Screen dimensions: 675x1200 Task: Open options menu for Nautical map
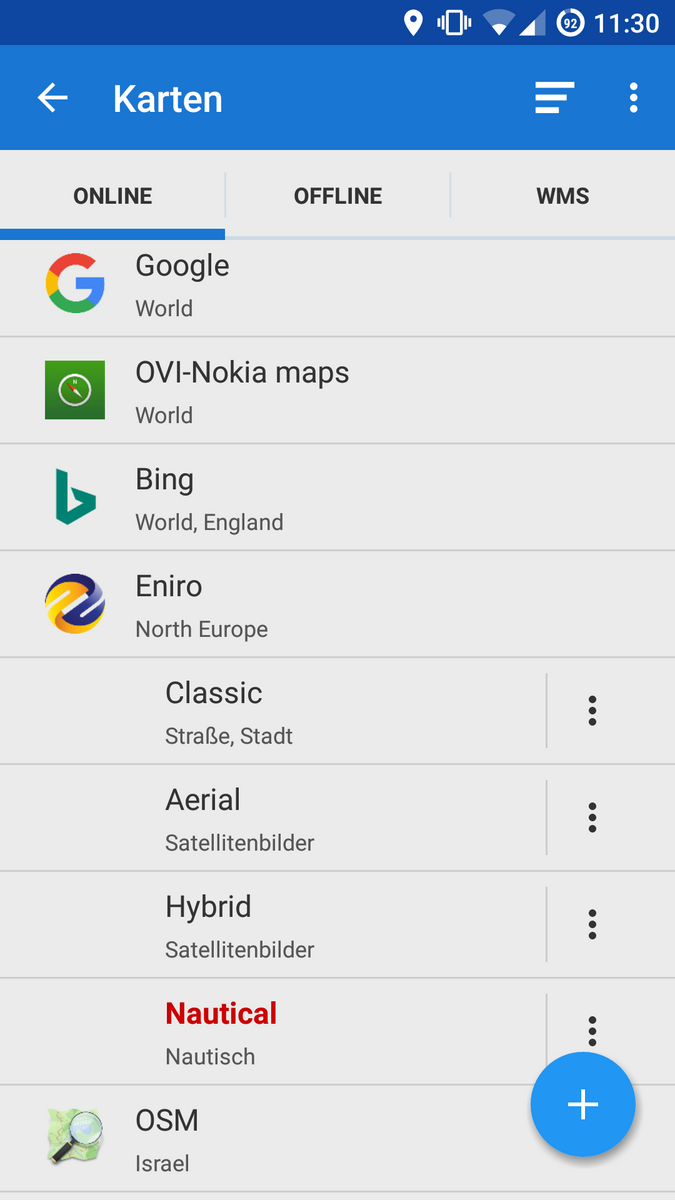[592, 1028]
